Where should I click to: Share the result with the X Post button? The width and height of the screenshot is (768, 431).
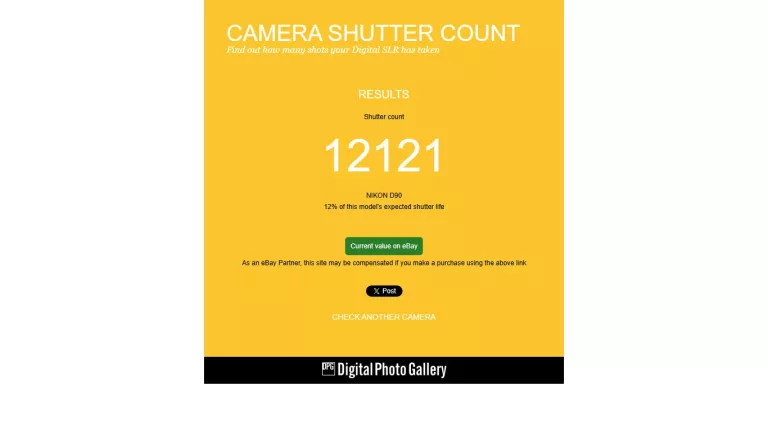tap(384, 291)
